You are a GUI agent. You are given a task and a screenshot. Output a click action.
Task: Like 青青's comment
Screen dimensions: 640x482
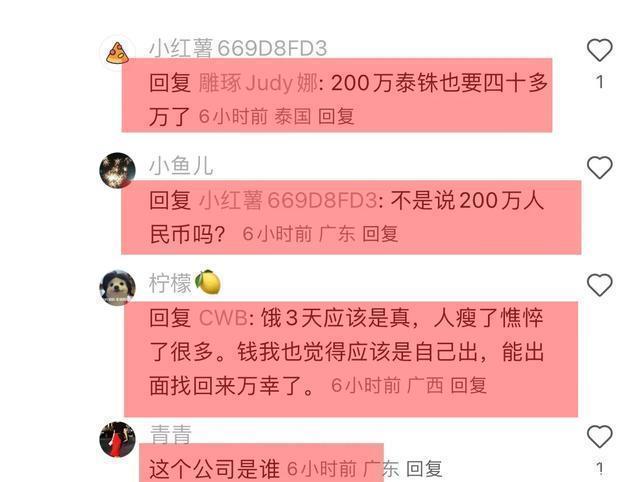click(599, 436)
